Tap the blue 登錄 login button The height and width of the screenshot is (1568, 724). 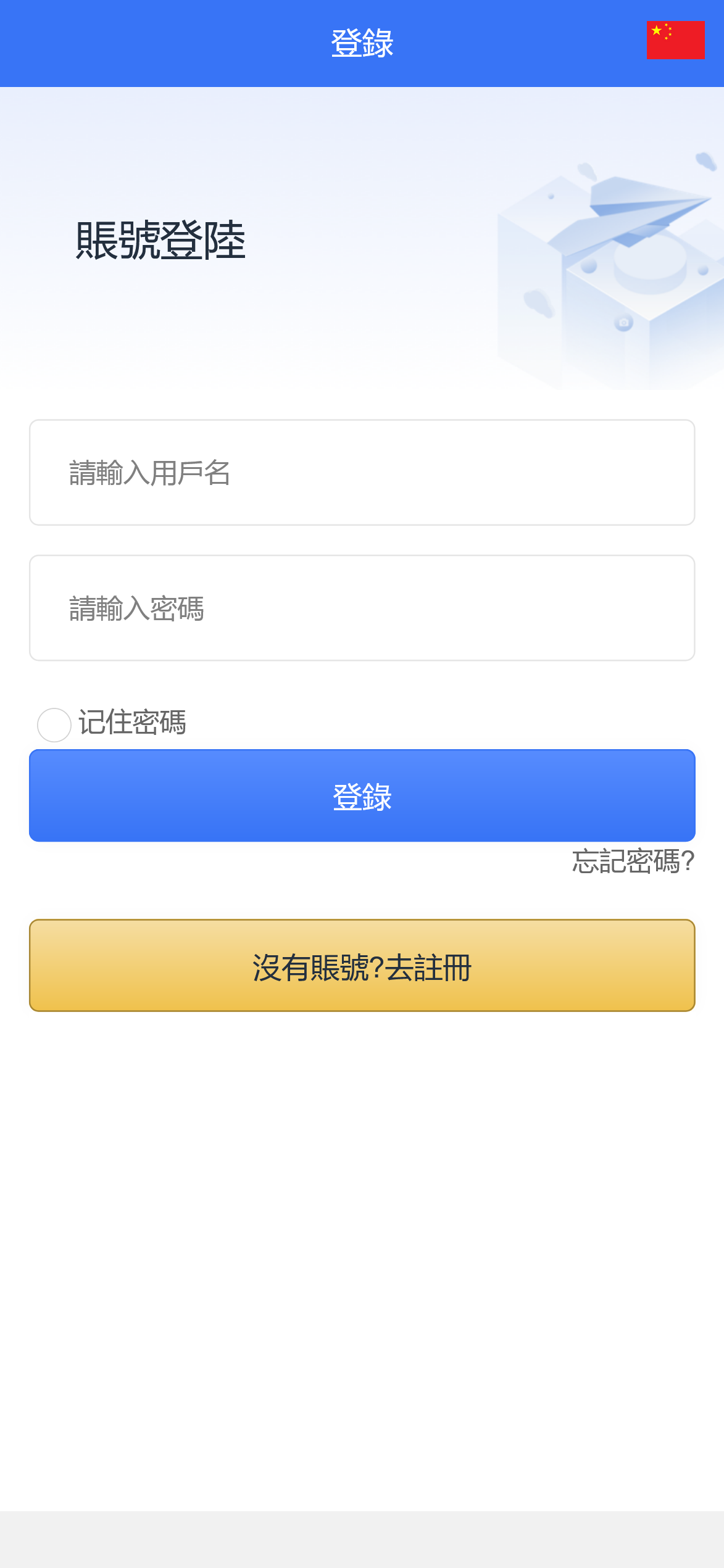pyautogui.click(x=362, y=795)
